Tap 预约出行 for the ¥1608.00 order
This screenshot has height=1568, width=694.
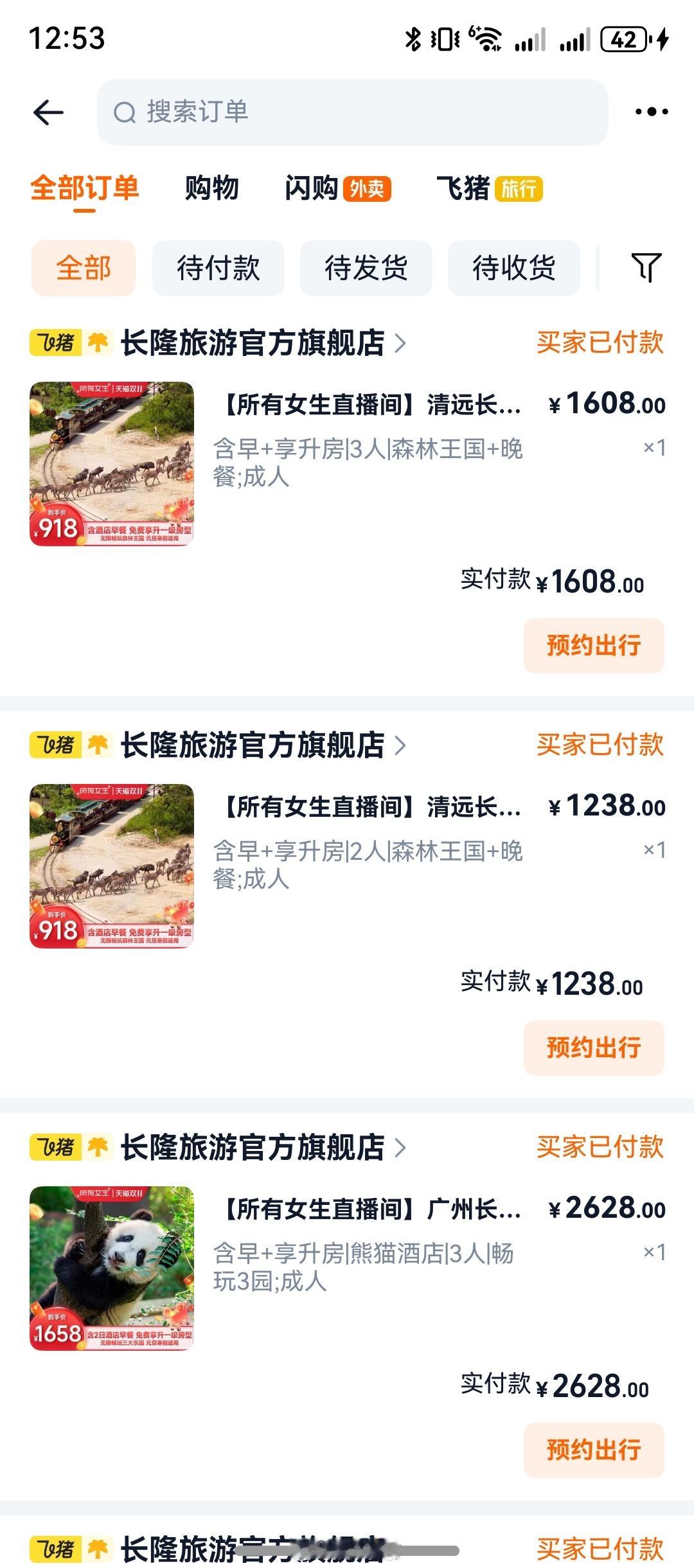pyautogui.click(x=594, y=646)
